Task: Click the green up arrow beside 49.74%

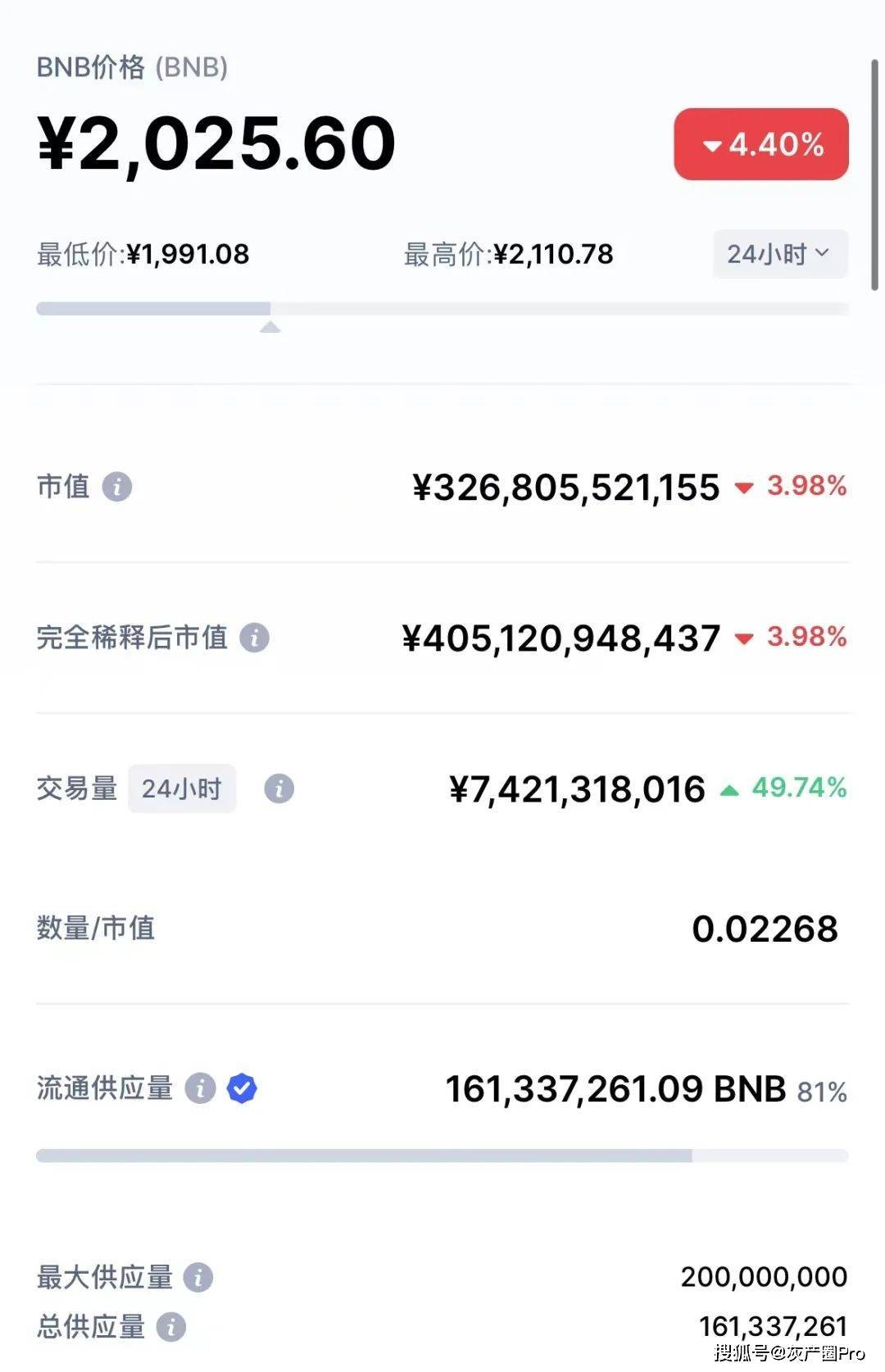Action: [x=728, y=791]
